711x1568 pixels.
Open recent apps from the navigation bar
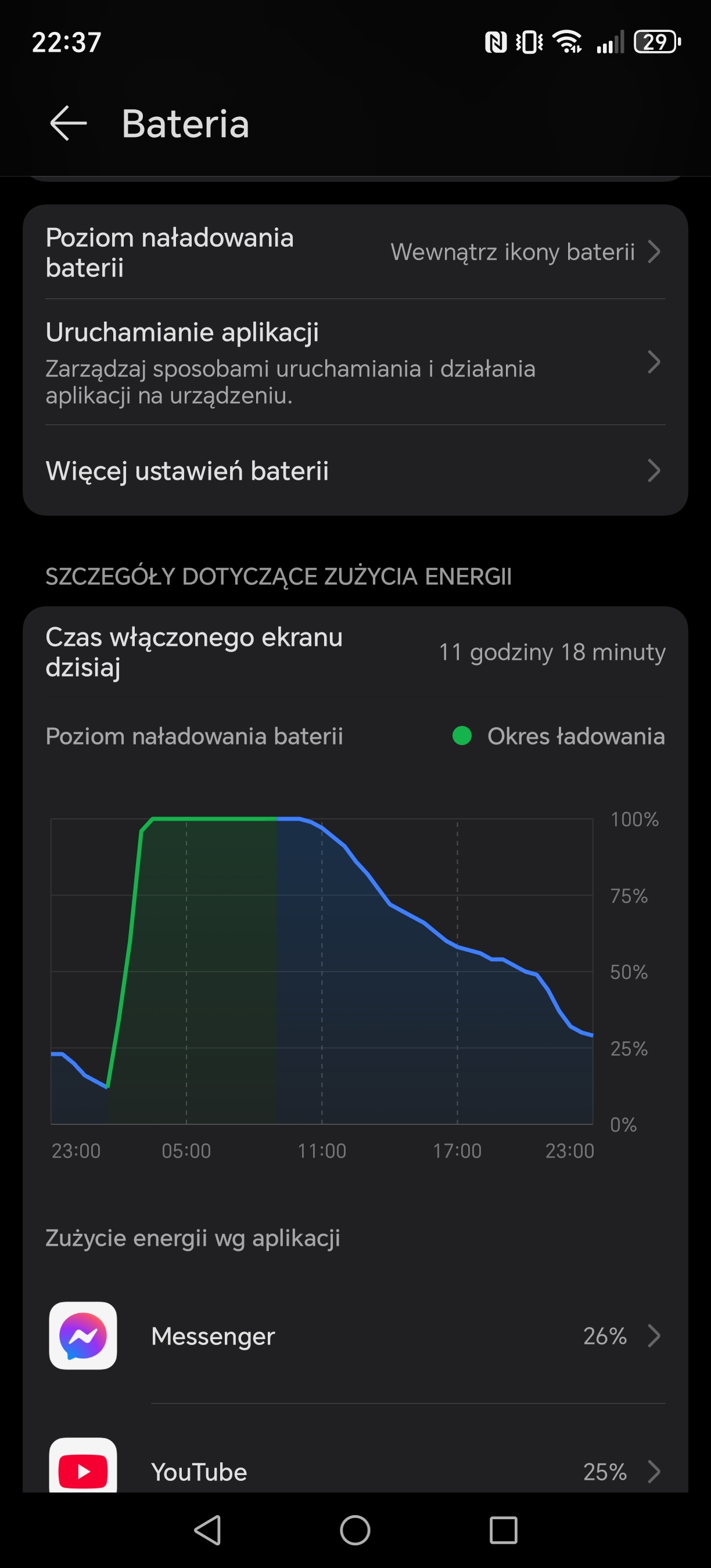504,1530
